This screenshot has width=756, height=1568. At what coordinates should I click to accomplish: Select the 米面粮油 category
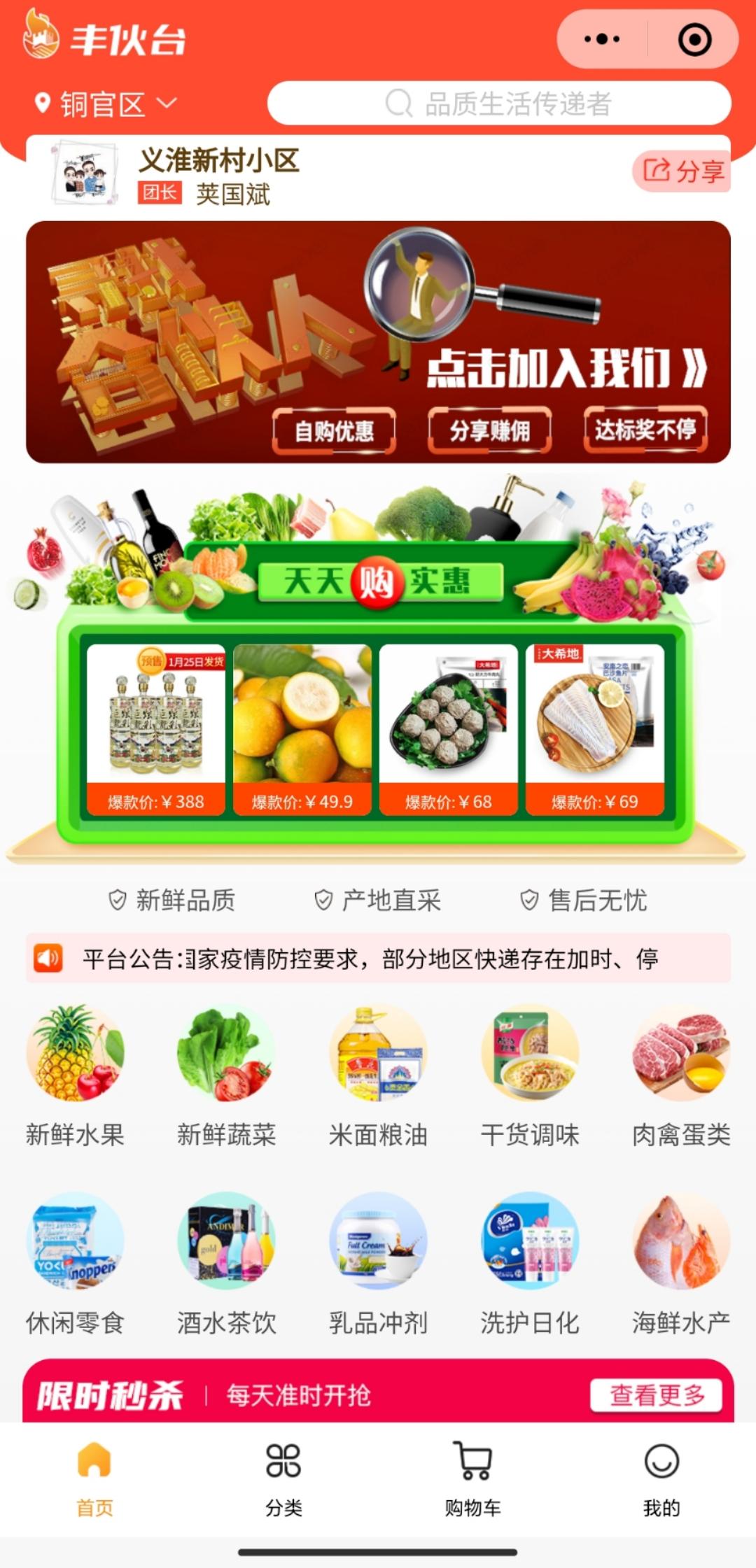[378, 1075]
